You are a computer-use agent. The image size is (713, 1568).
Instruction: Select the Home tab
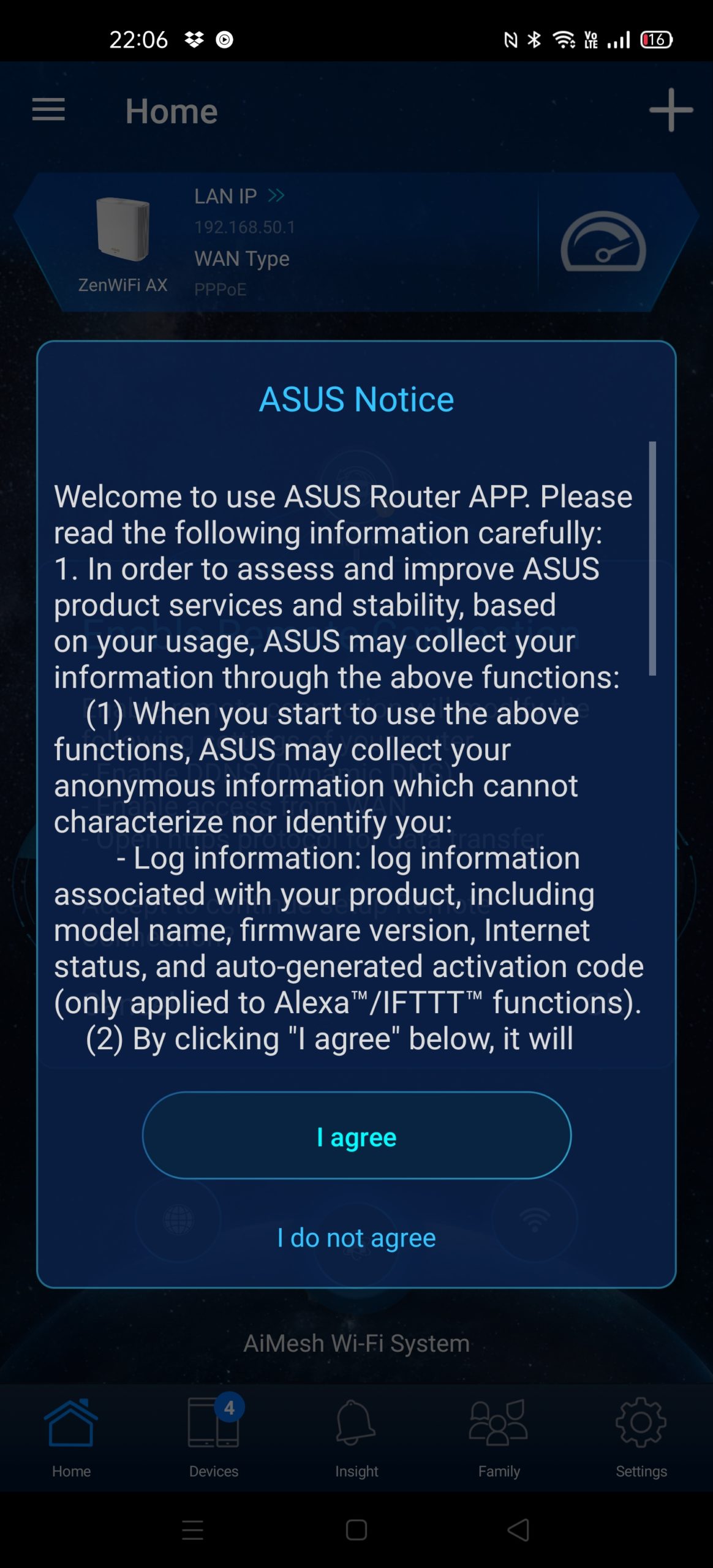(x=71, y=1435)
